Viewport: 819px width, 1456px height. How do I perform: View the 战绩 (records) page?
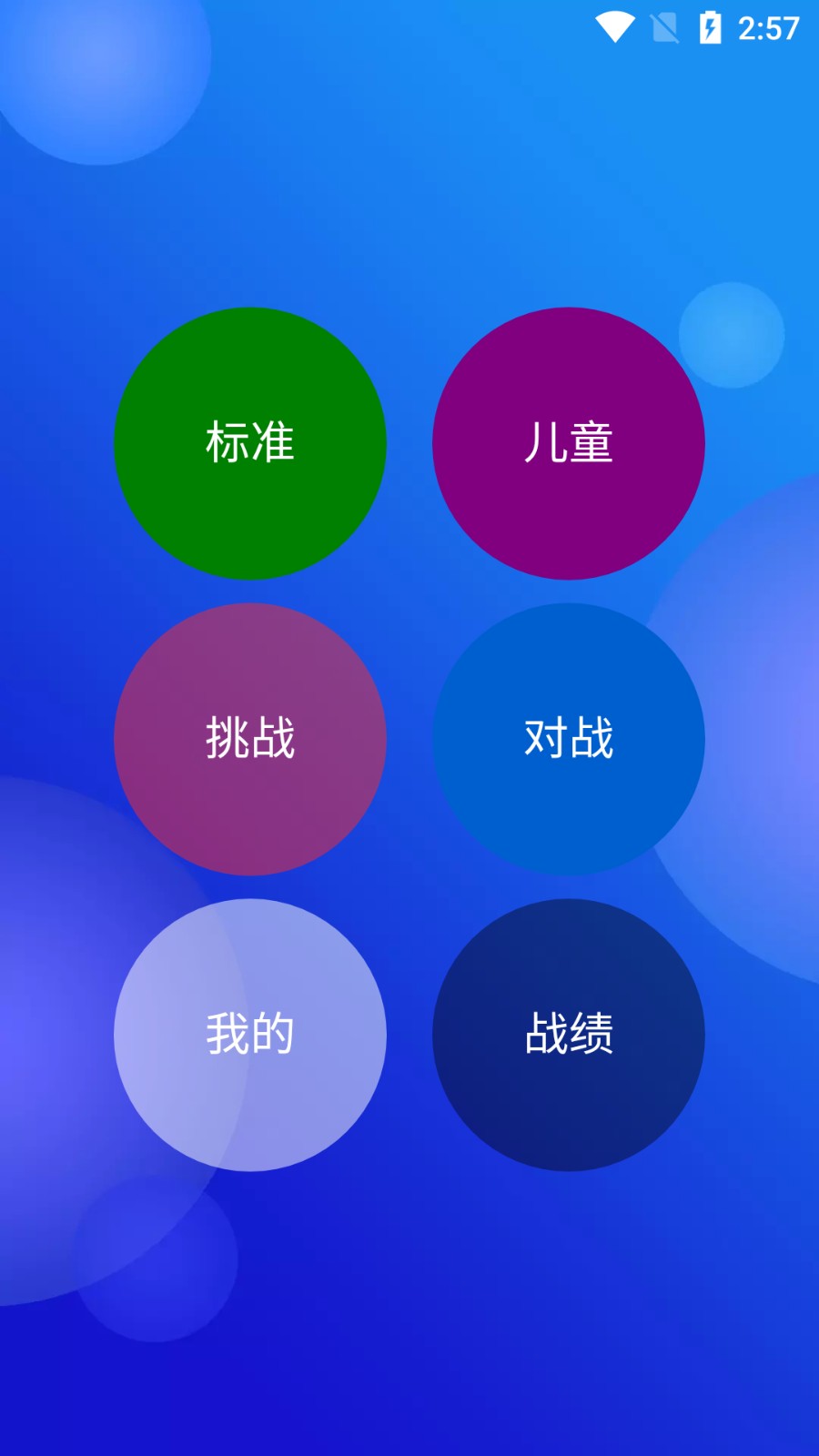pos(569,1035)
